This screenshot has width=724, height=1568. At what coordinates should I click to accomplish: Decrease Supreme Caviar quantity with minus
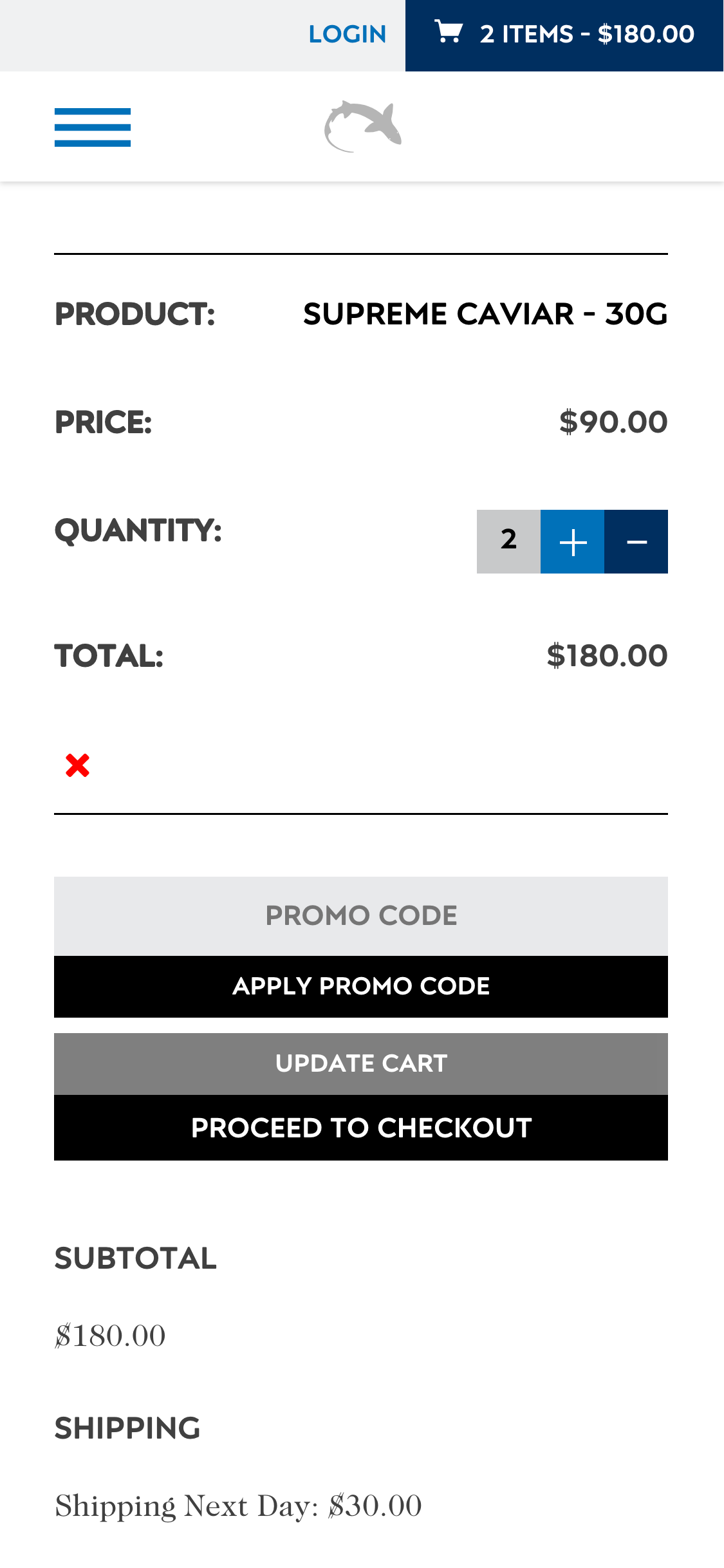click(x=636, y=541)
